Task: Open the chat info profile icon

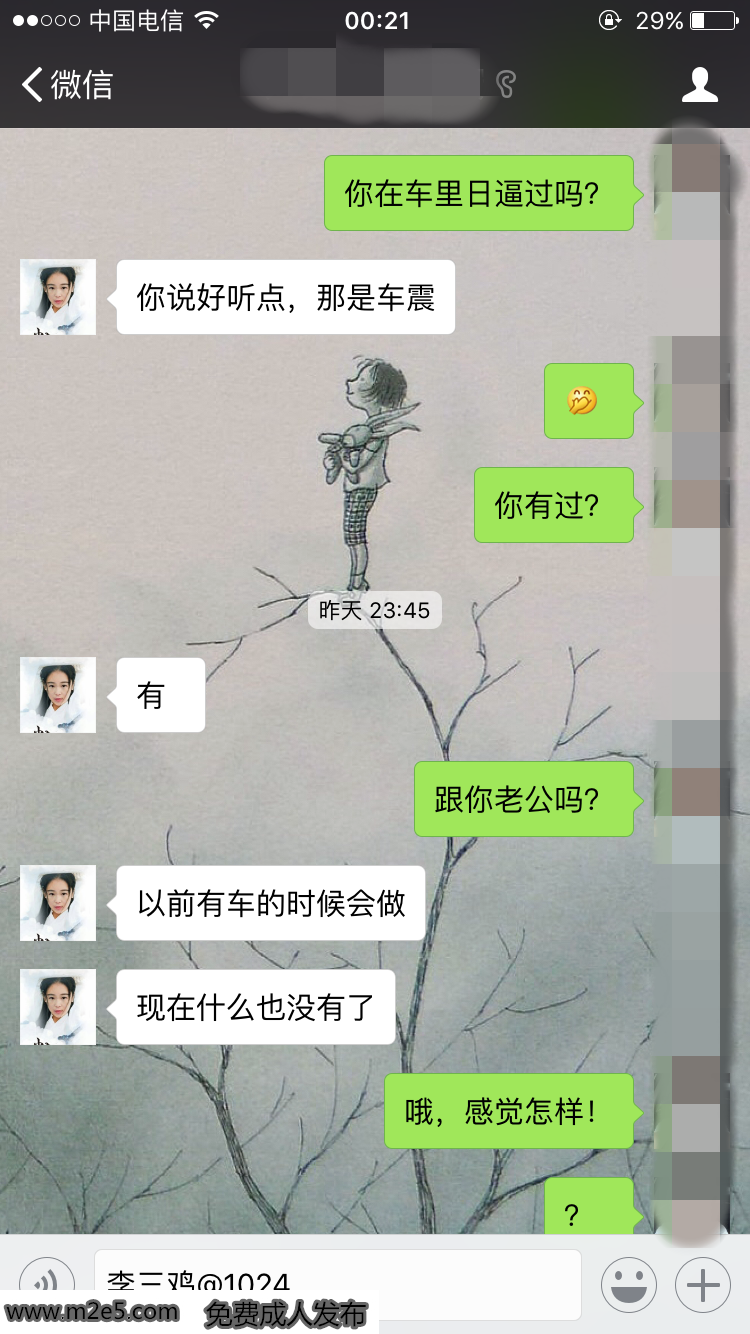Action: (699, 85)
